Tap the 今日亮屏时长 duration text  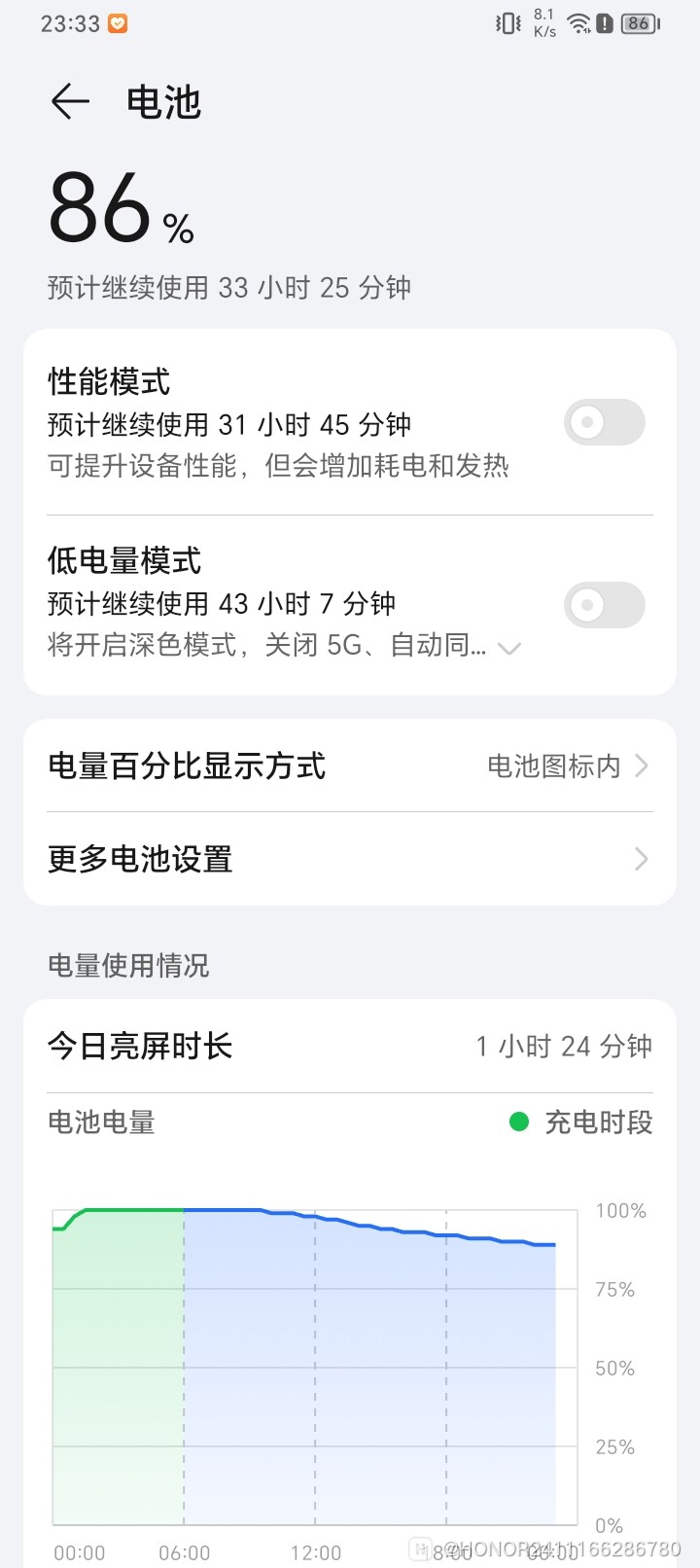point(564,1046)
